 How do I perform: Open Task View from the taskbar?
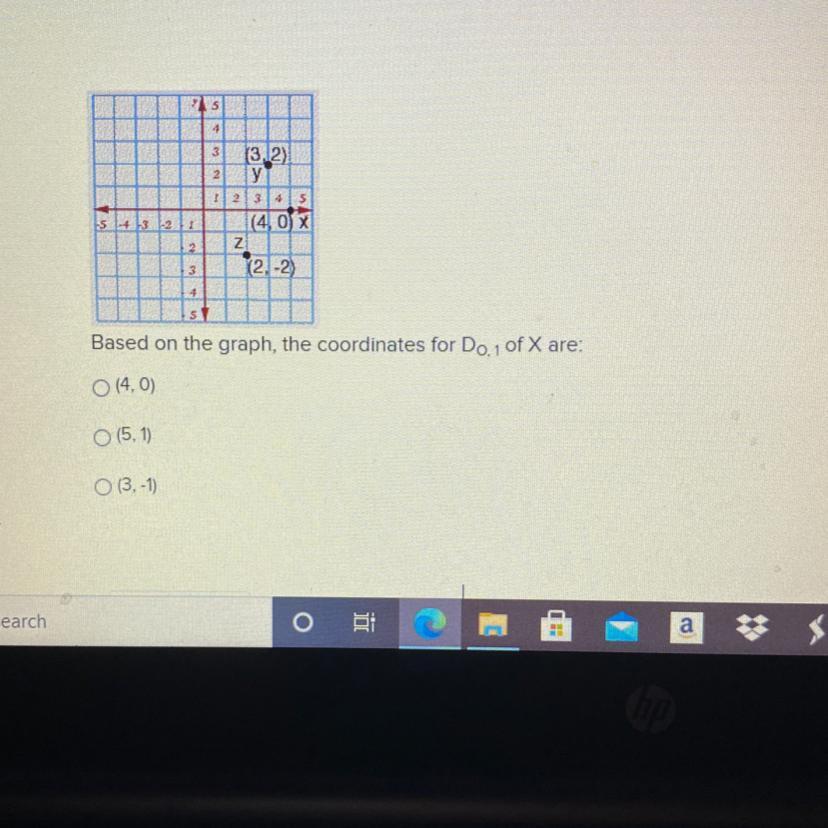[362, 624]
